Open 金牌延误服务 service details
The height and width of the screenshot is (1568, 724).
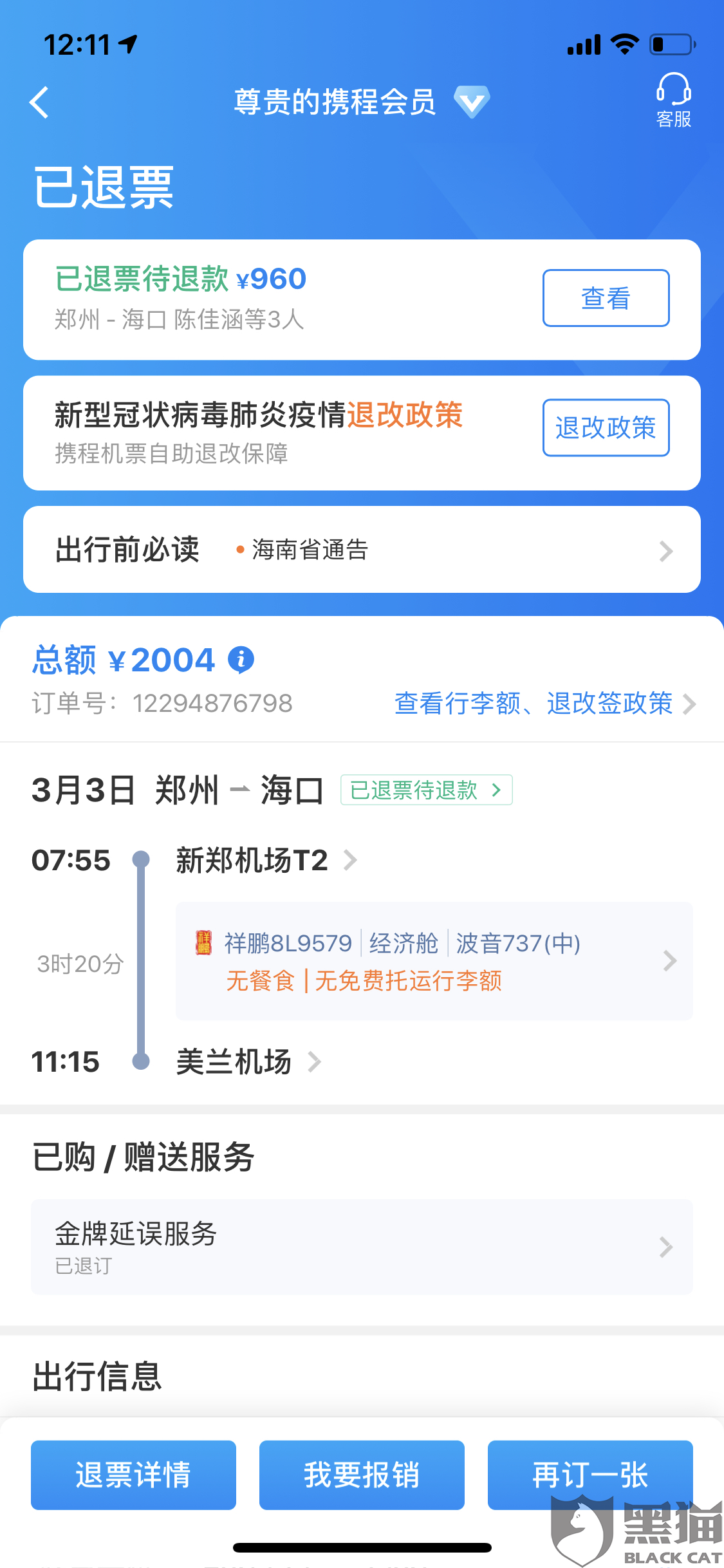(362, 1247)
